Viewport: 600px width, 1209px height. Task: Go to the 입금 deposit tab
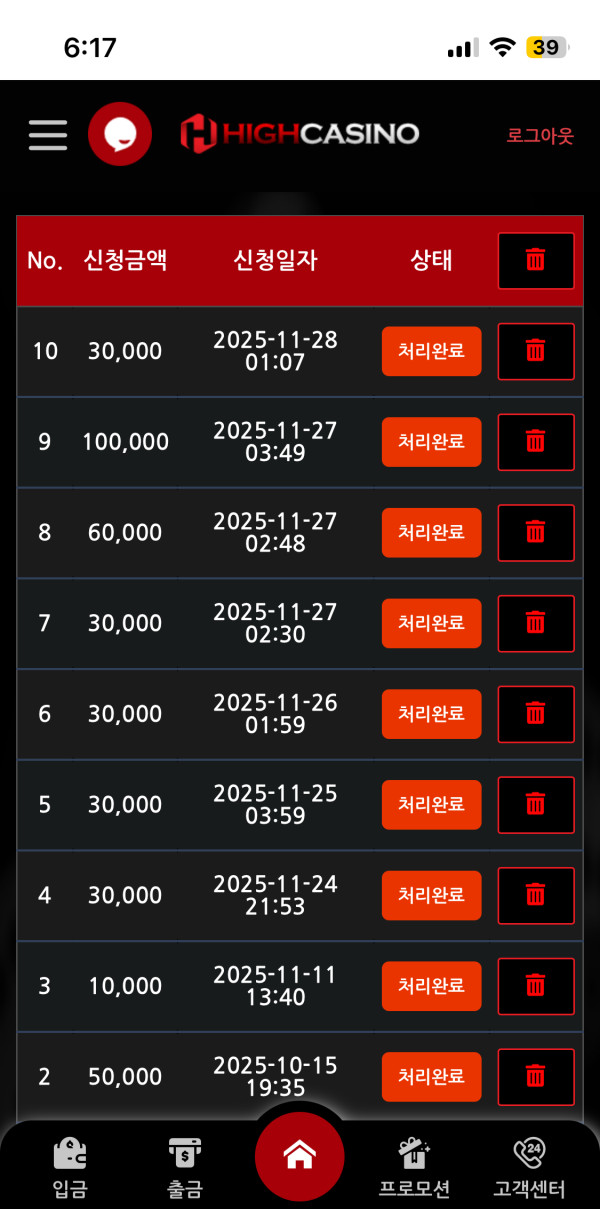(70, 1167)
